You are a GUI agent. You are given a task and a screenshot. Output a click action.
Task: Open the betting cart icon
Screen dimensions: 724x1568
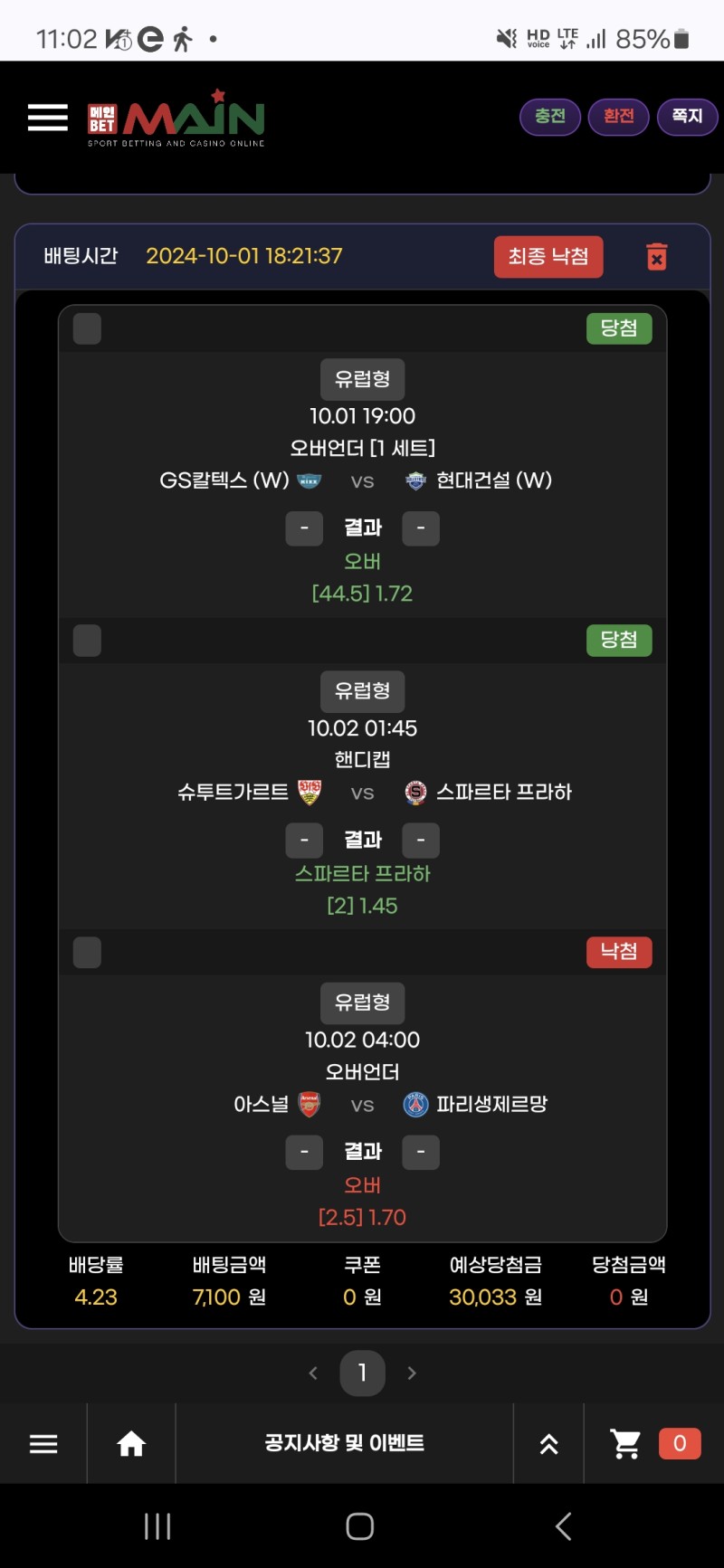coord(625,1443)
